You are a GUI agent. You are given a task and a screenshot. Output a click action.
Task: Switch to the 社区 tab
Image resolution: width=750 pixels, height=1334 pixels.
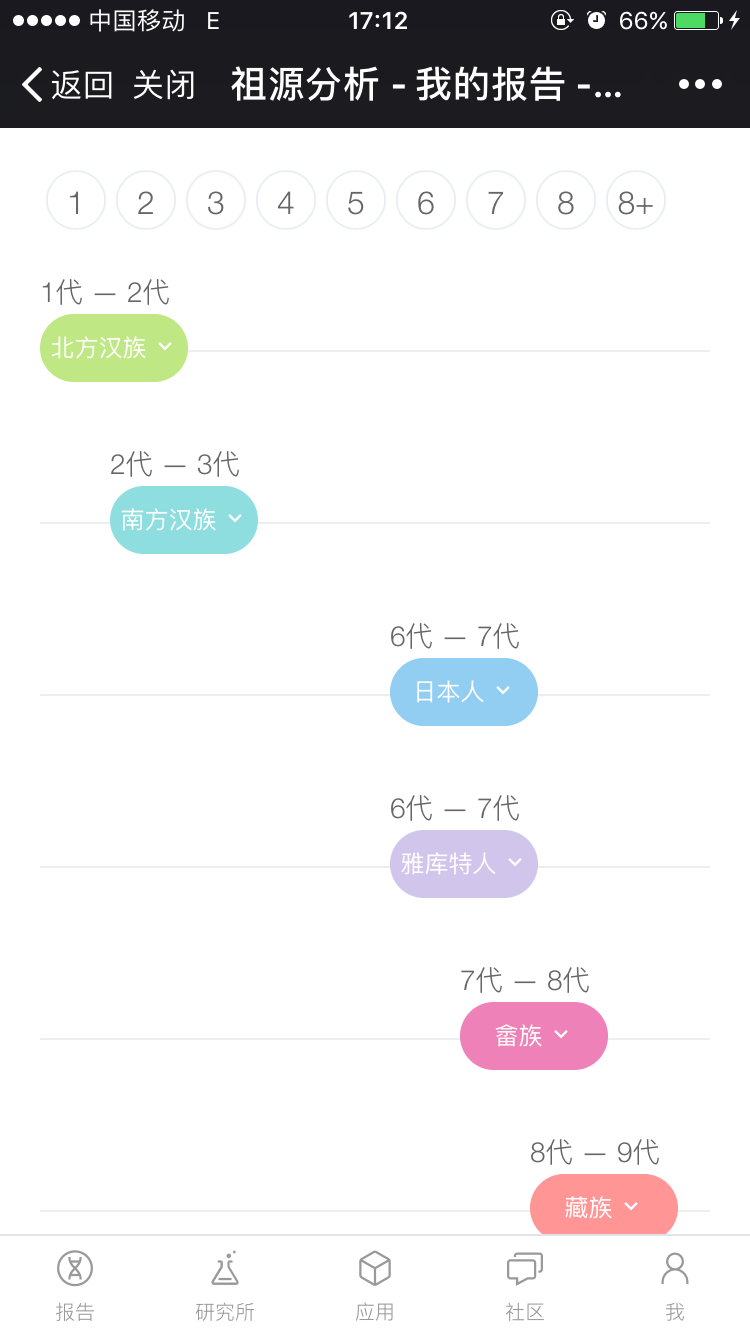click(525, 1285)
